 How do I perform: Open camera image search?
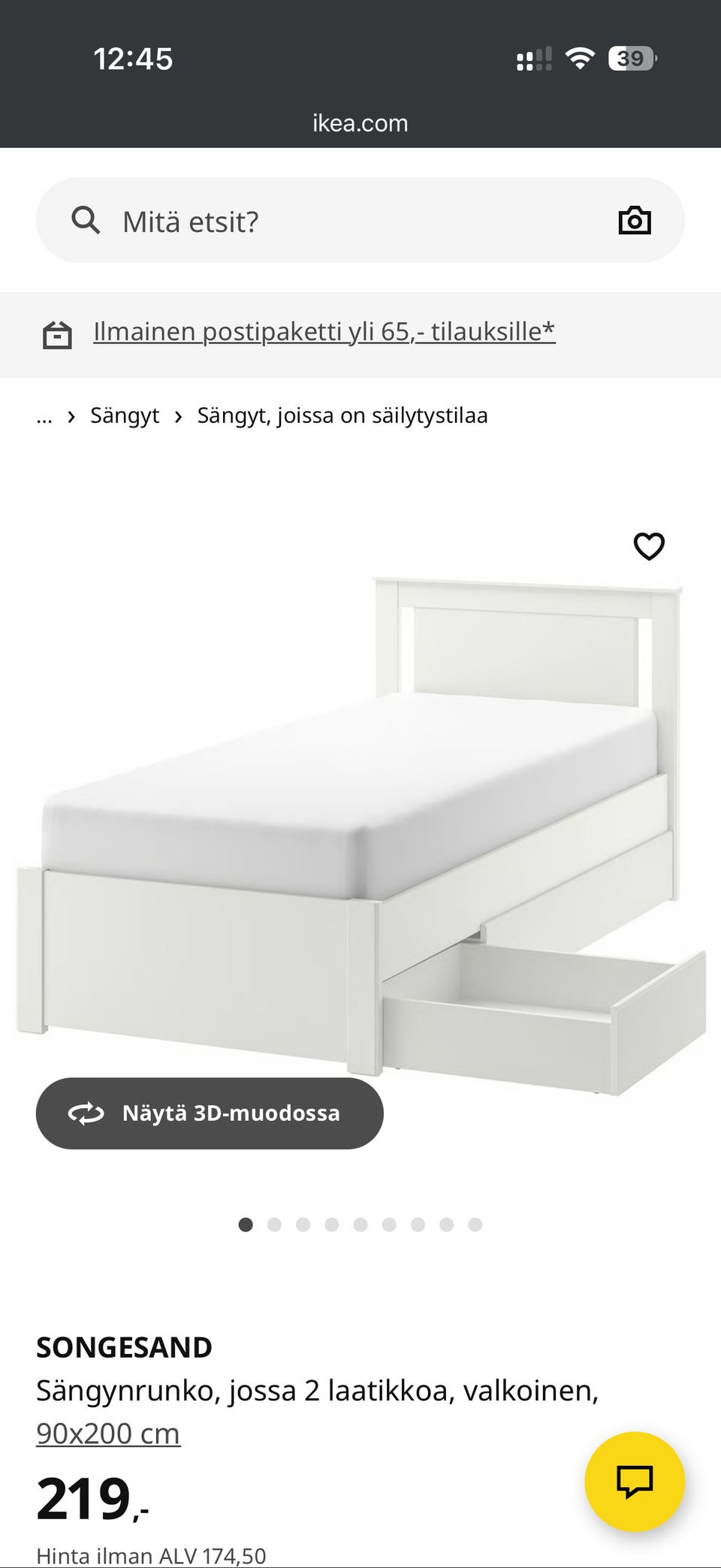point(634,221)
